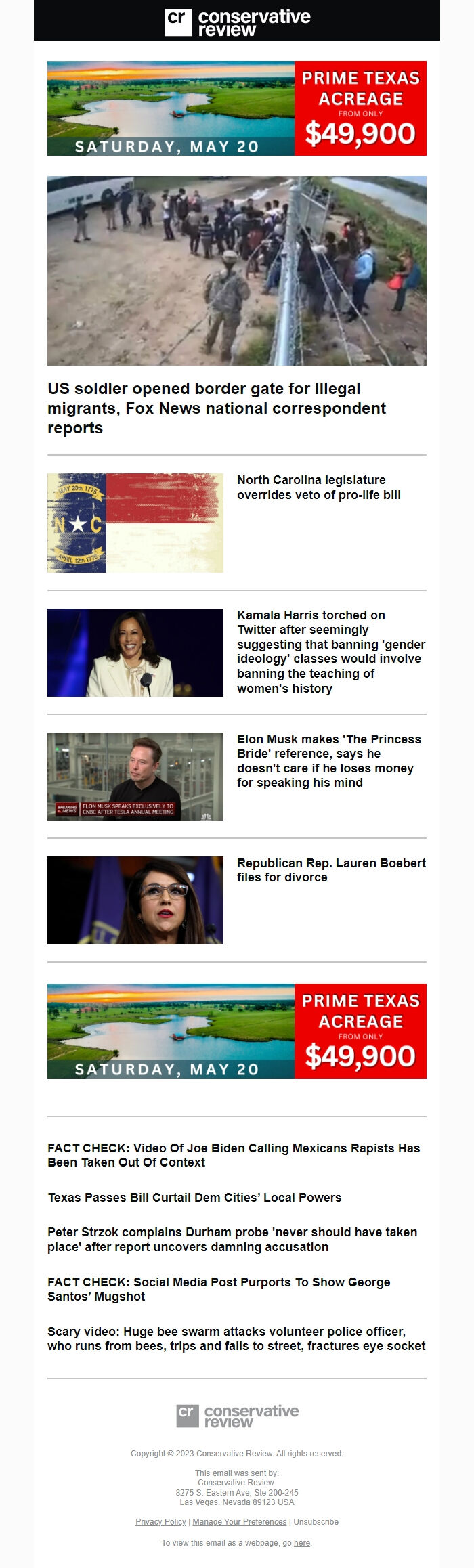Open North Carolina veto override article

[318, 487]
